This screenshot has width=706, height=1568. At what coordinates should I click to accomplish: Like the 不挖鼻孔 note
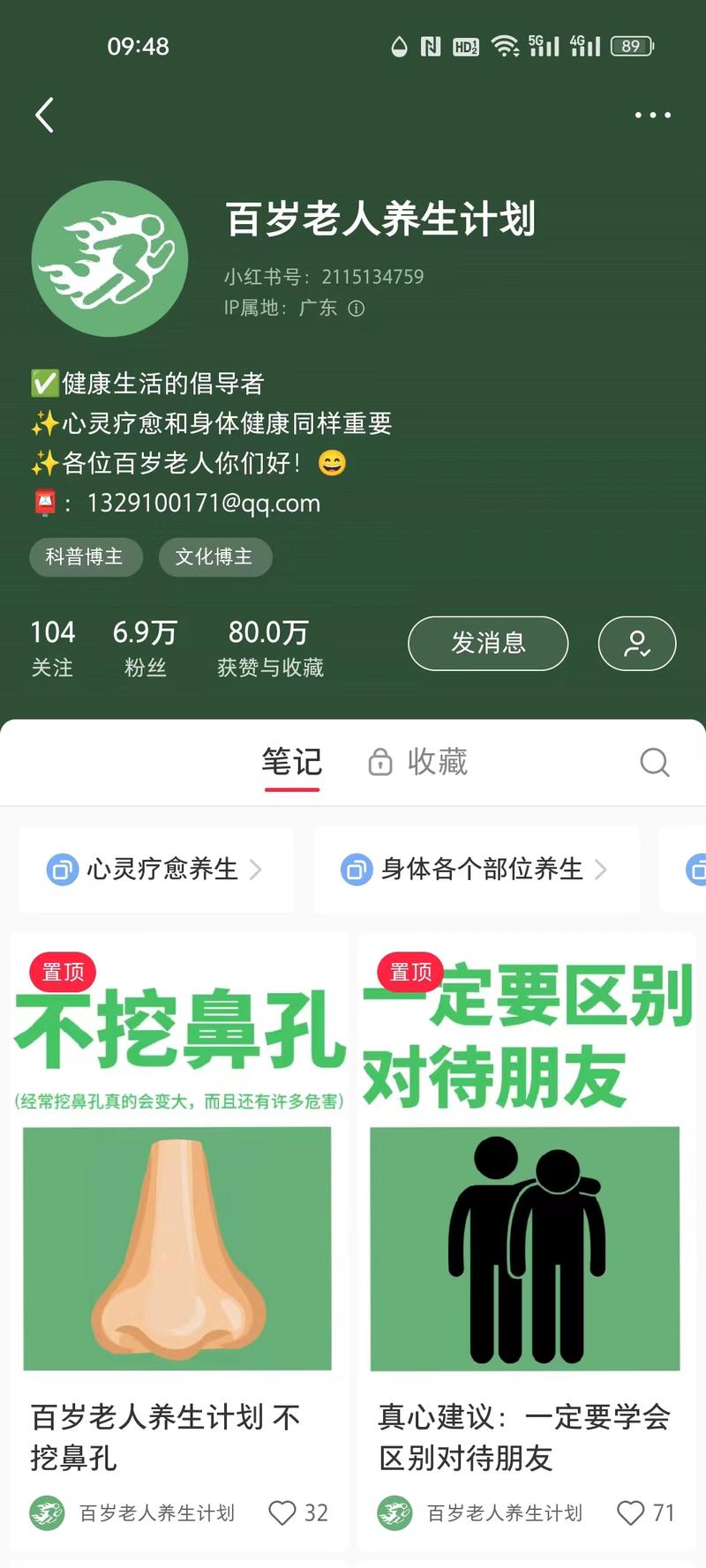pos(282,1513)
